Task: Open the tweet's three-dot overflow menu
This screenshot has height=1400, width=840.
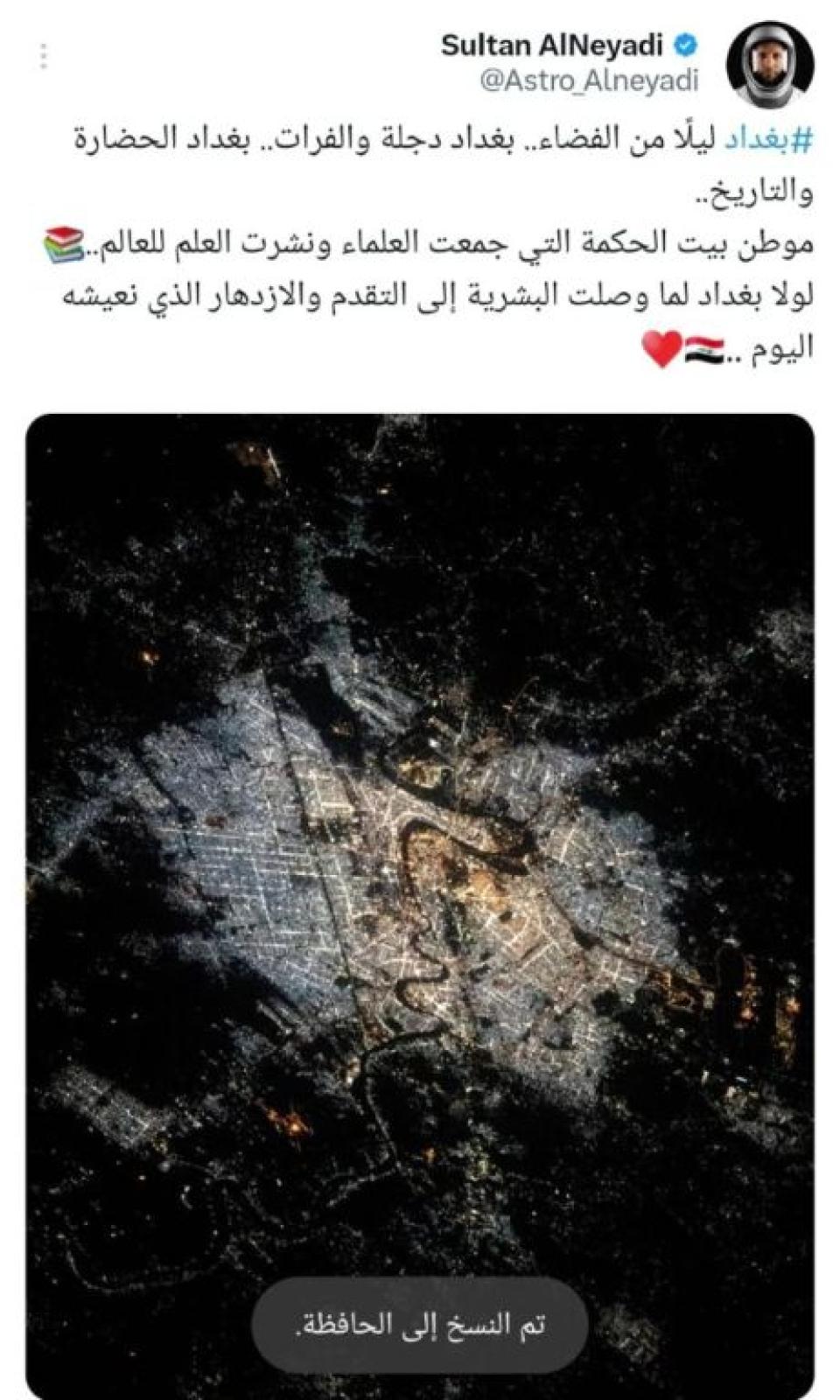Action: [43, 56]
